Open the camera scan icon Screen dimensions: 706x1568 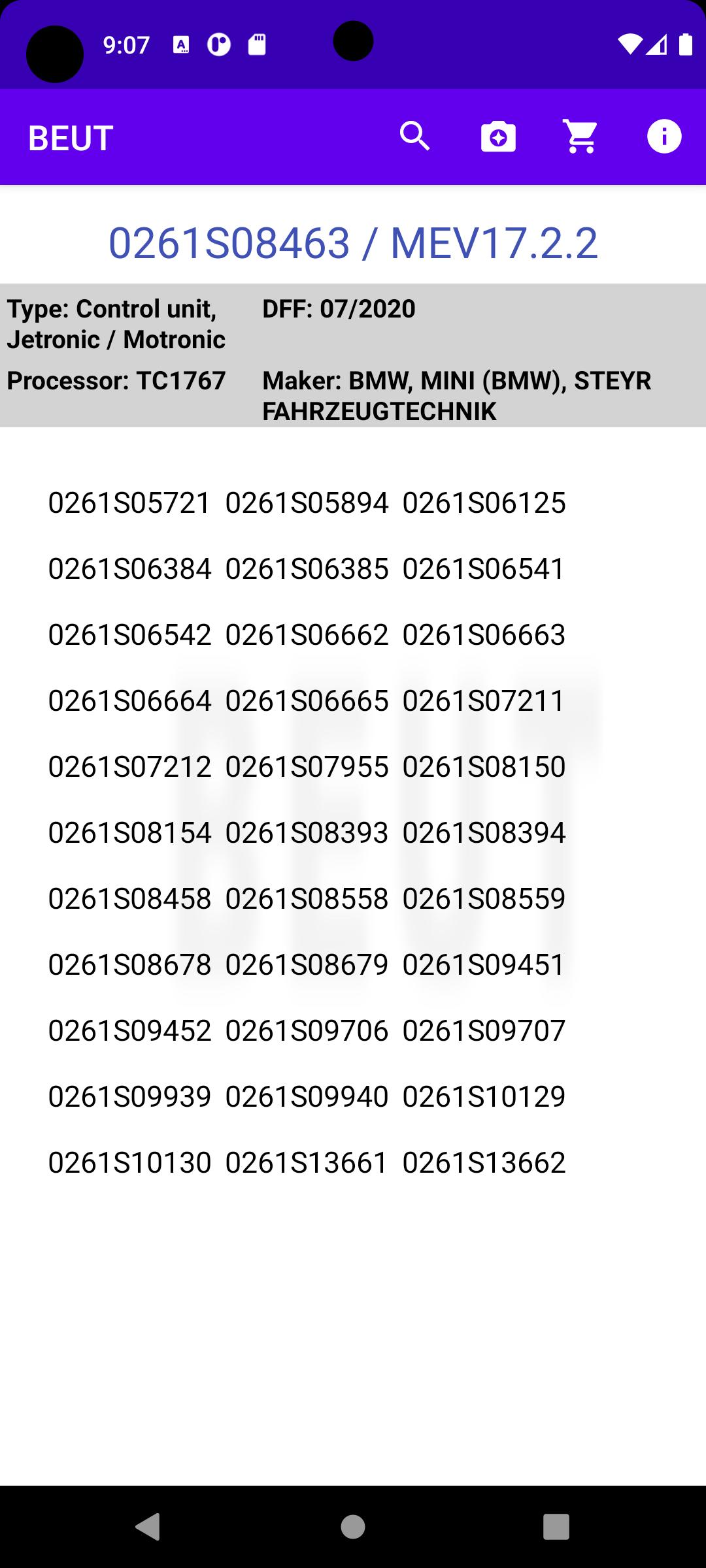(x=498, y=137)
